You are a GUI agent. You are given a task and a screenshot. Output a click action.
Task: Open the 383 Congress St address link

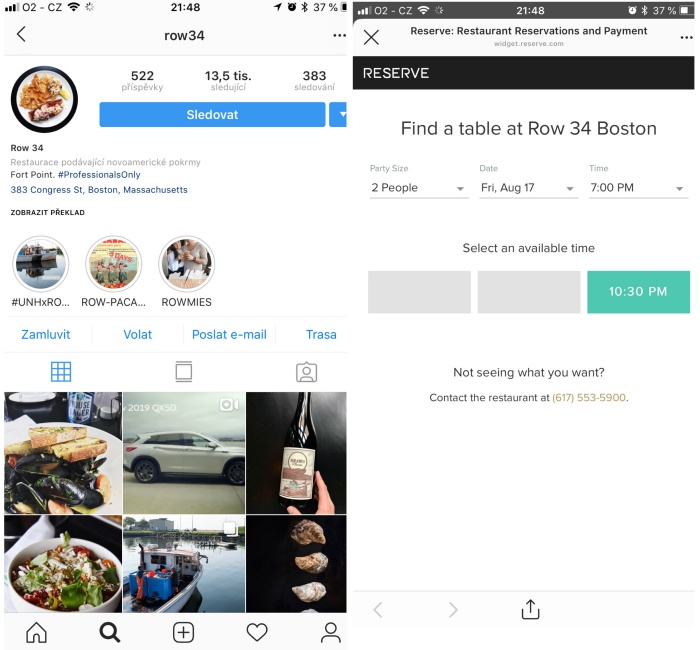(99, 189)
